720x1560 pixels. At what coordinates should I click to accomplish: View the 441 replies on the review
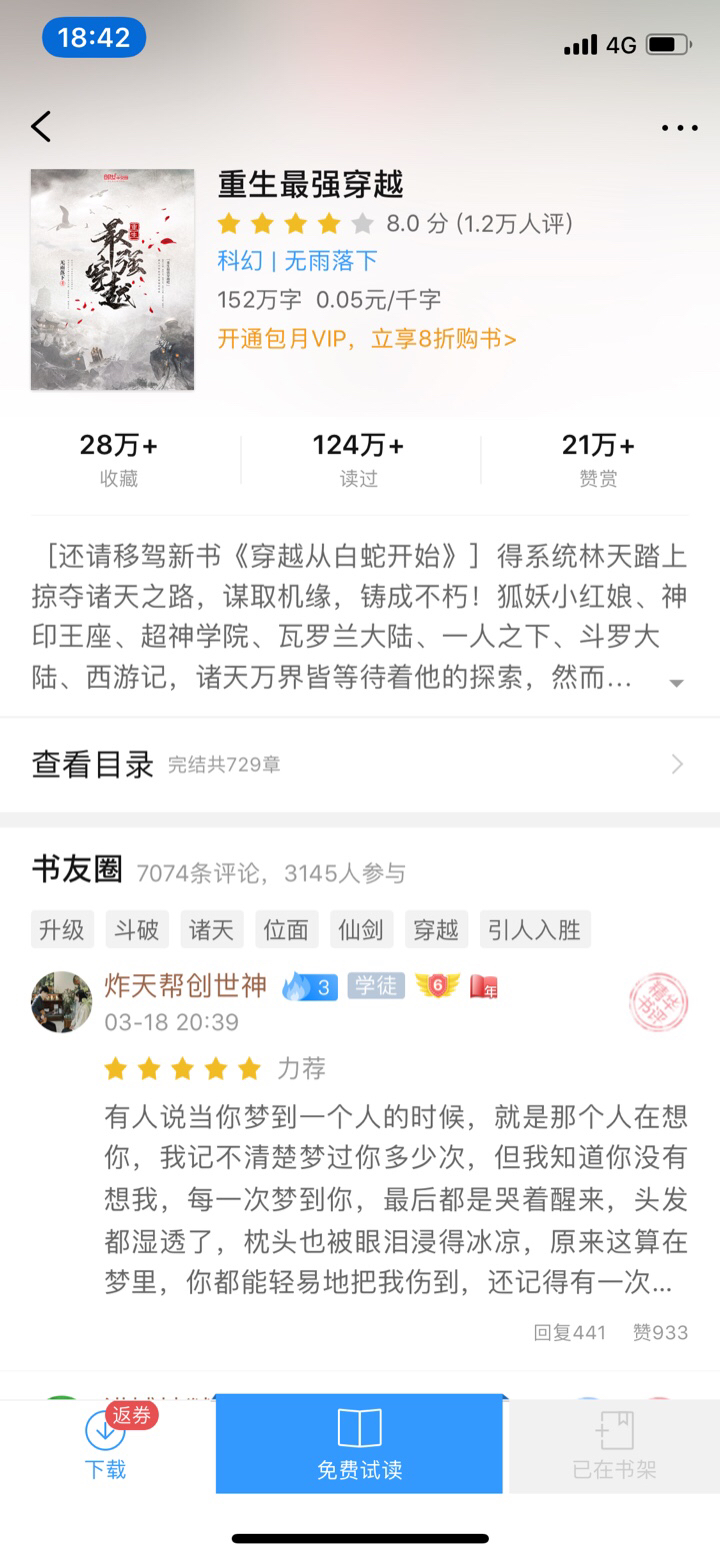pyautogui.click(x=570, y=1333)
